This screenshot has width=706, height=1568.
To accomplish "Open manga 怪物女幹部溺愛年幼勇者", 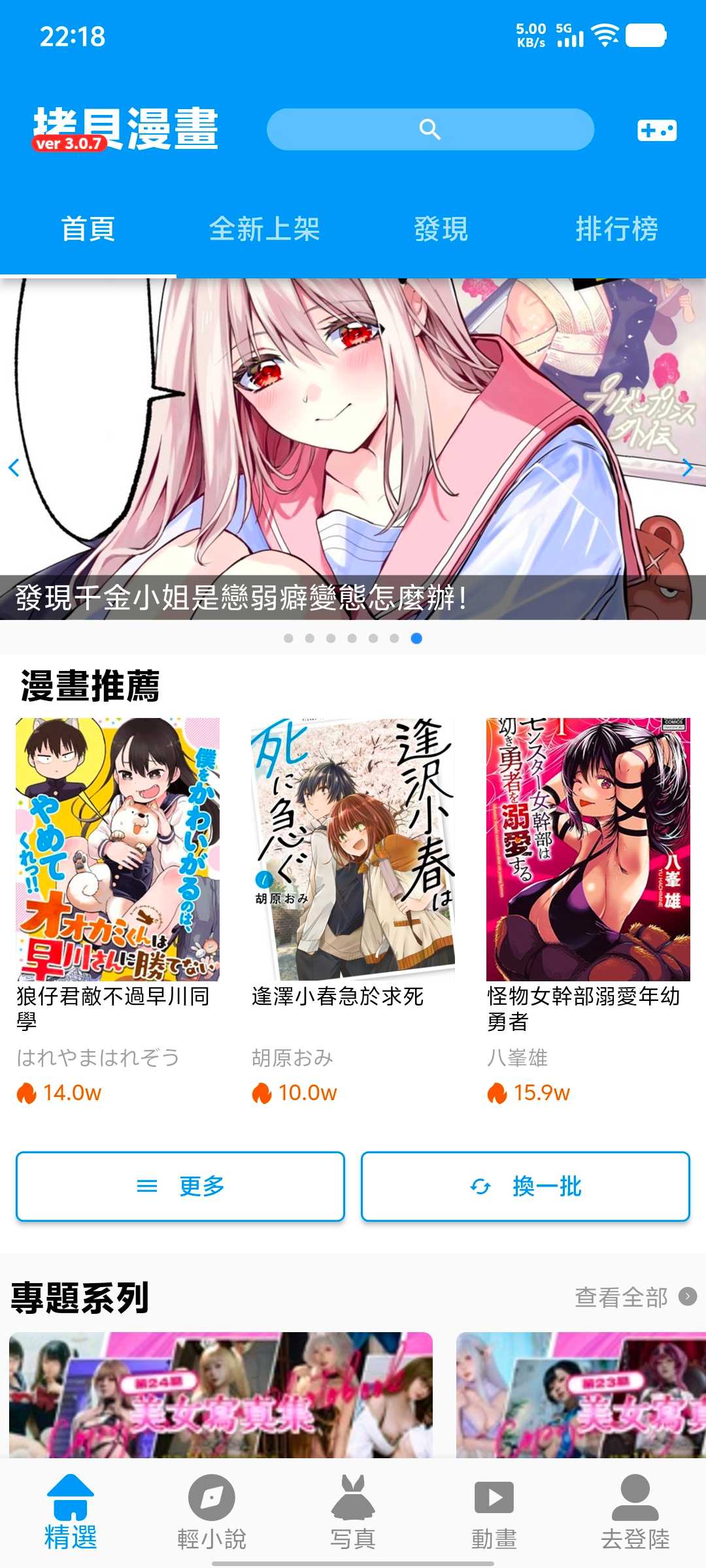I will pos(588,849).
